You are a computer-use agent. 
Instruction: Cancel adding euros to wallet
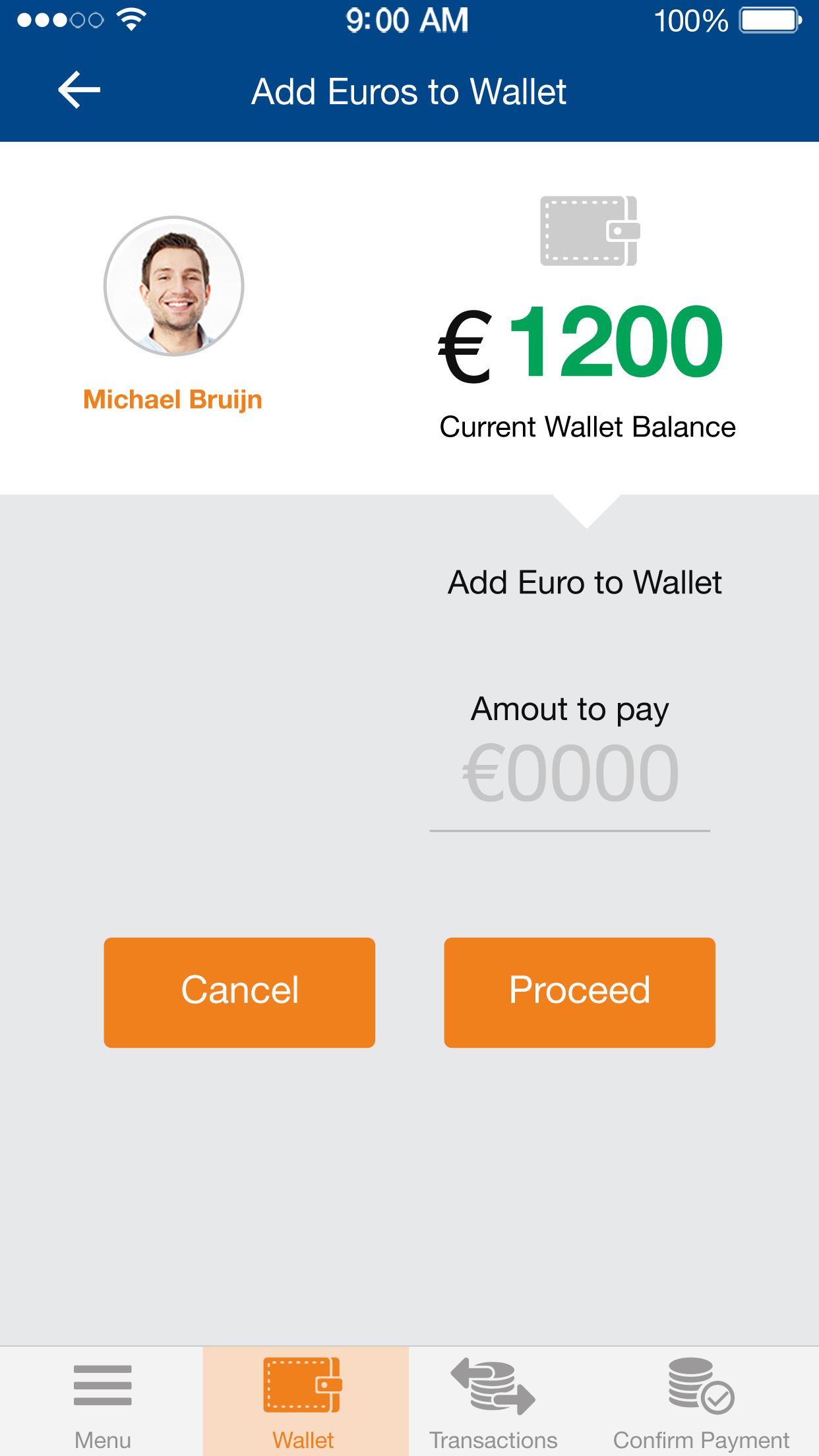pyautogui.click(x=239, y=992)
